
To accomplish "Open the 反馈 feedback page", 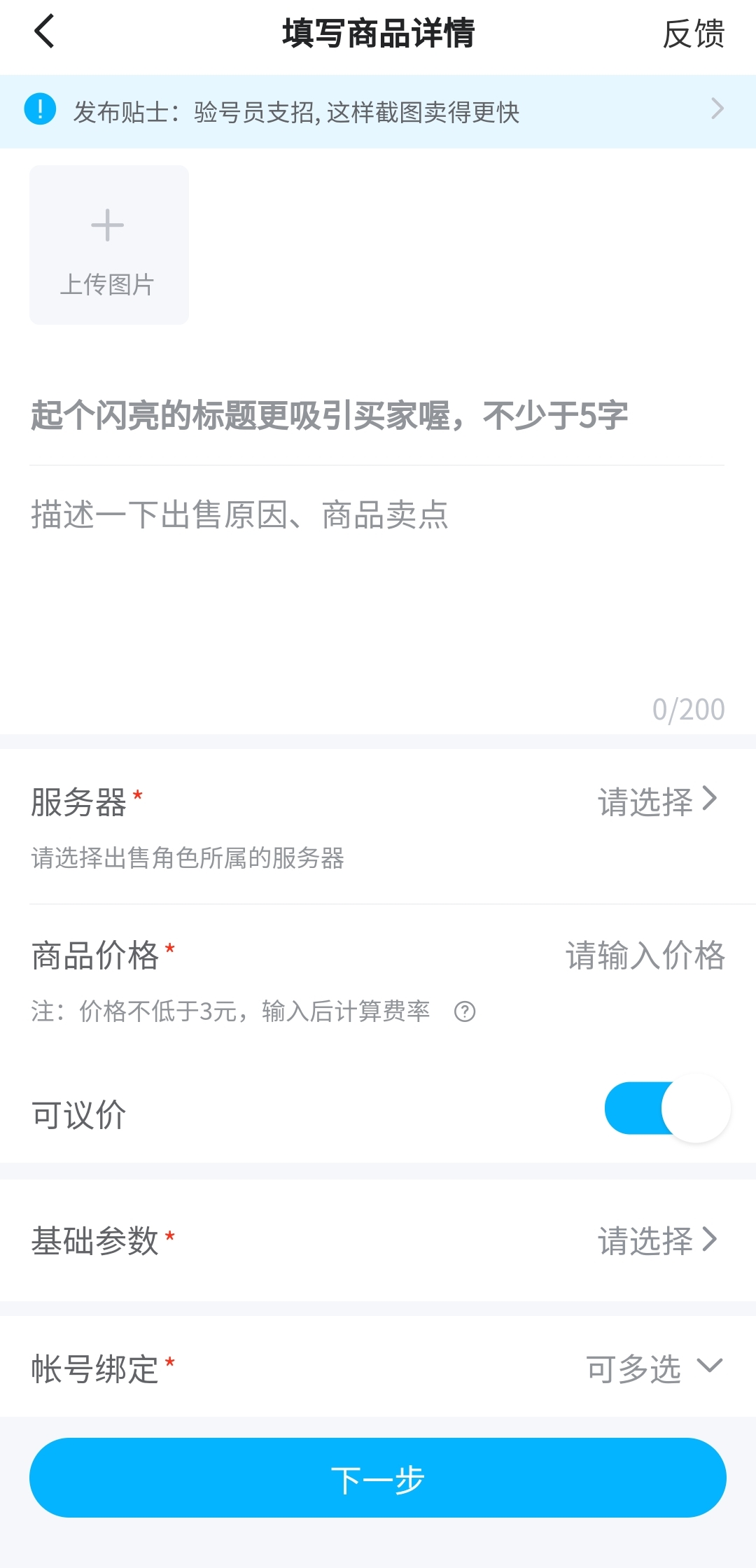I will (693, 34).
